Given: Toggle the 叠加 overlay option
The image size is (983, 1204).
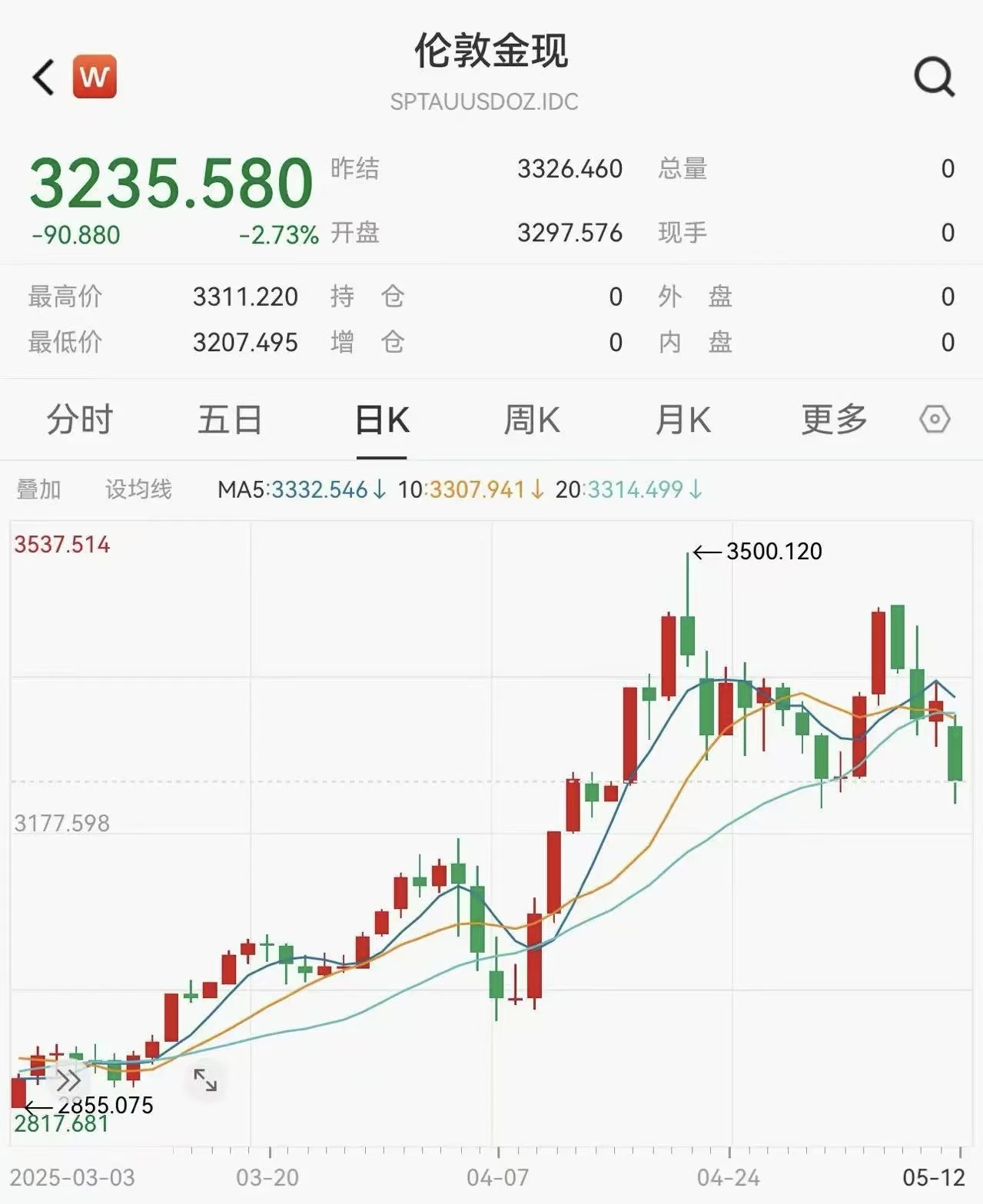Looking at the screenshot, I should pyautogui.click(x=37, y=489).
